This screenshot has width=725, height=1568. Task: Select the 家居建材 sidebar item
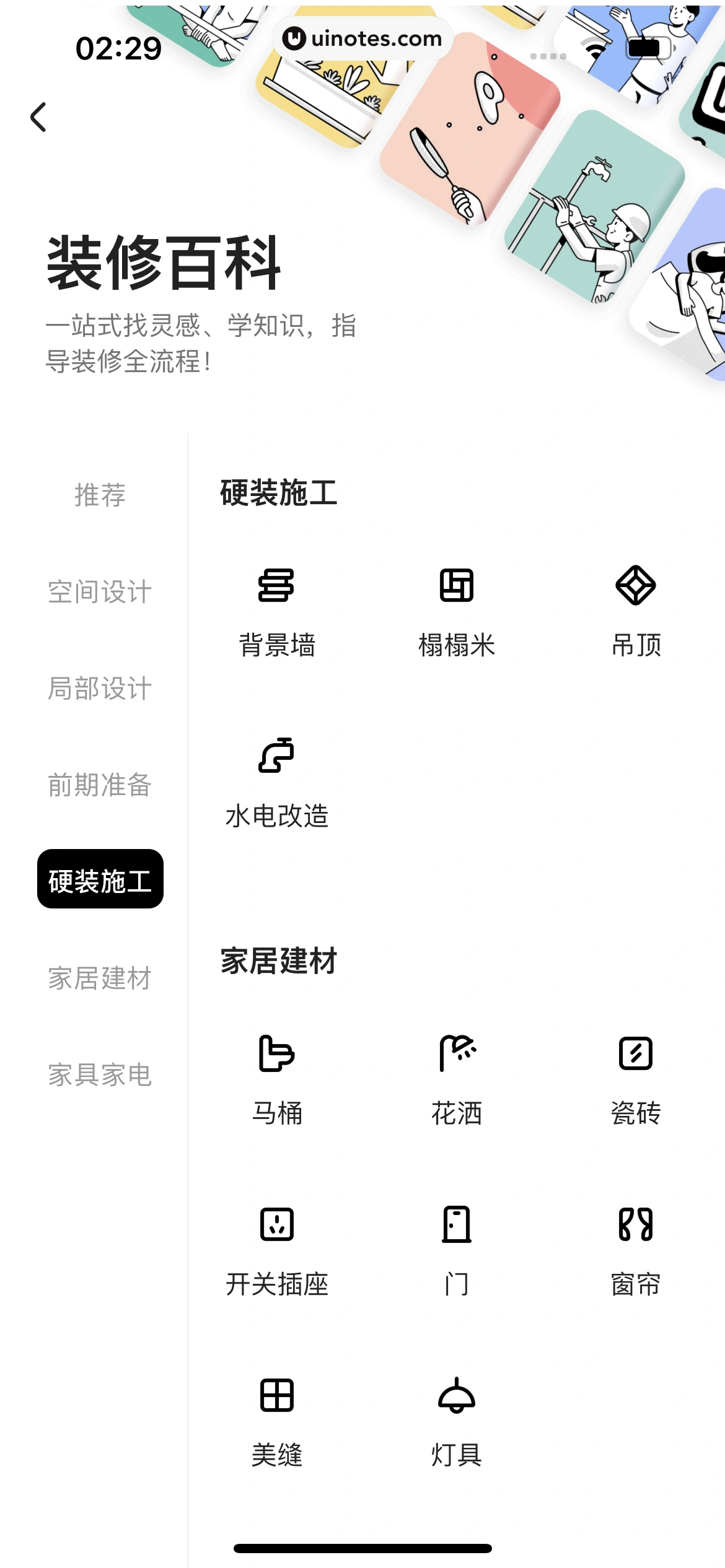tap(99, 978)
